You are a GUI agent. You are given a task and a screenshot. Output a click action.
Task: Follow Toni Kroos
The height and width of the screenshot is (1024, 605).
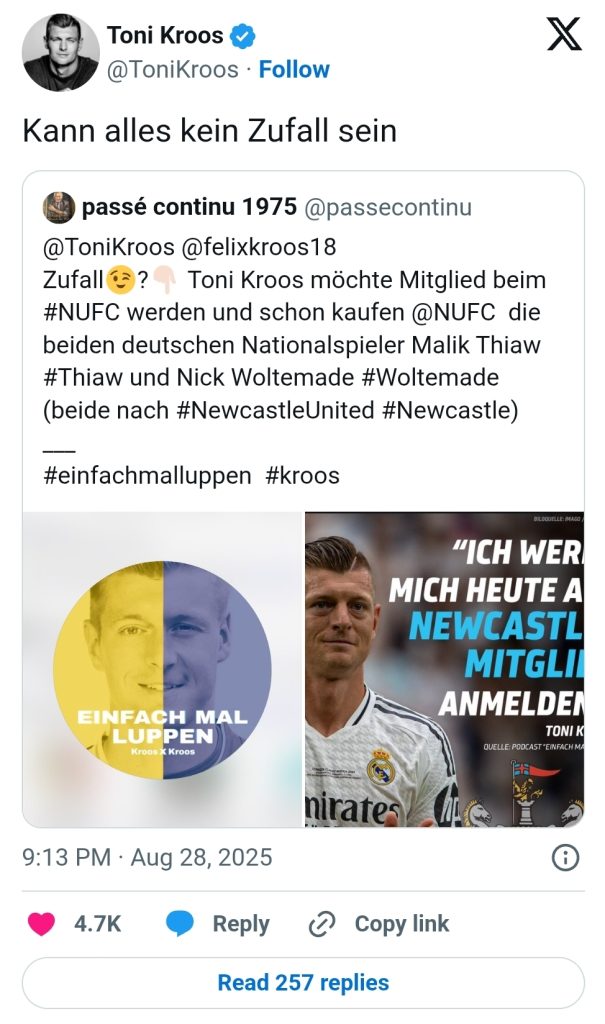[x=294, y=70]
